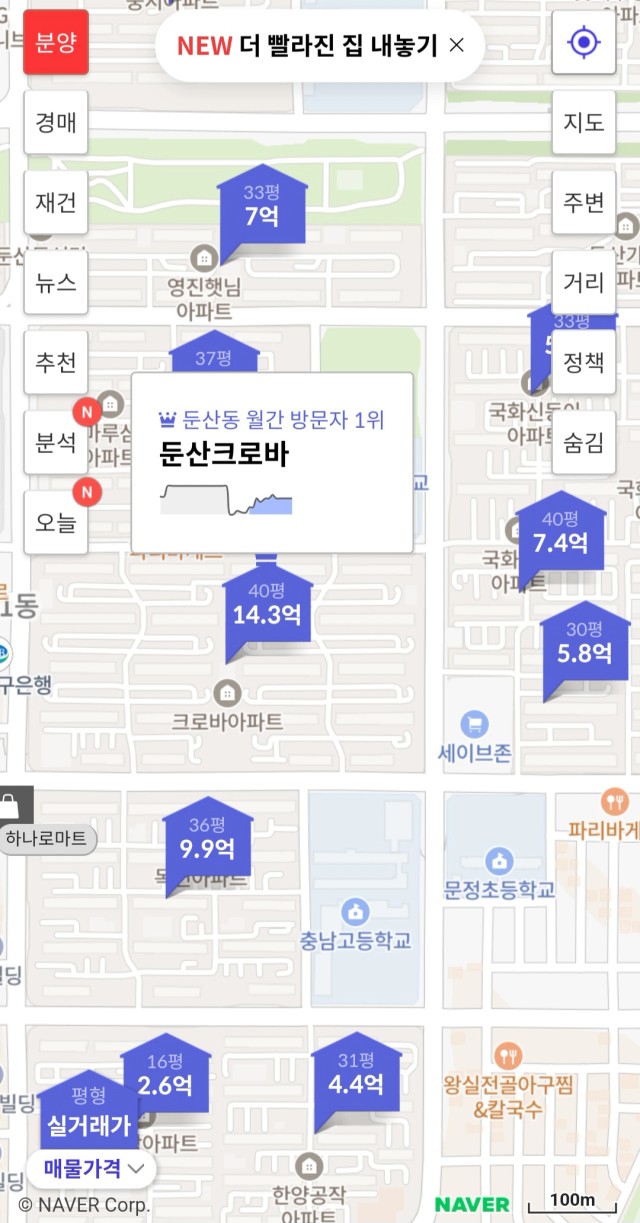This screenshot has width=640, height=1223.
Task: Open the 오늘 button
Action: coord(56,522)
